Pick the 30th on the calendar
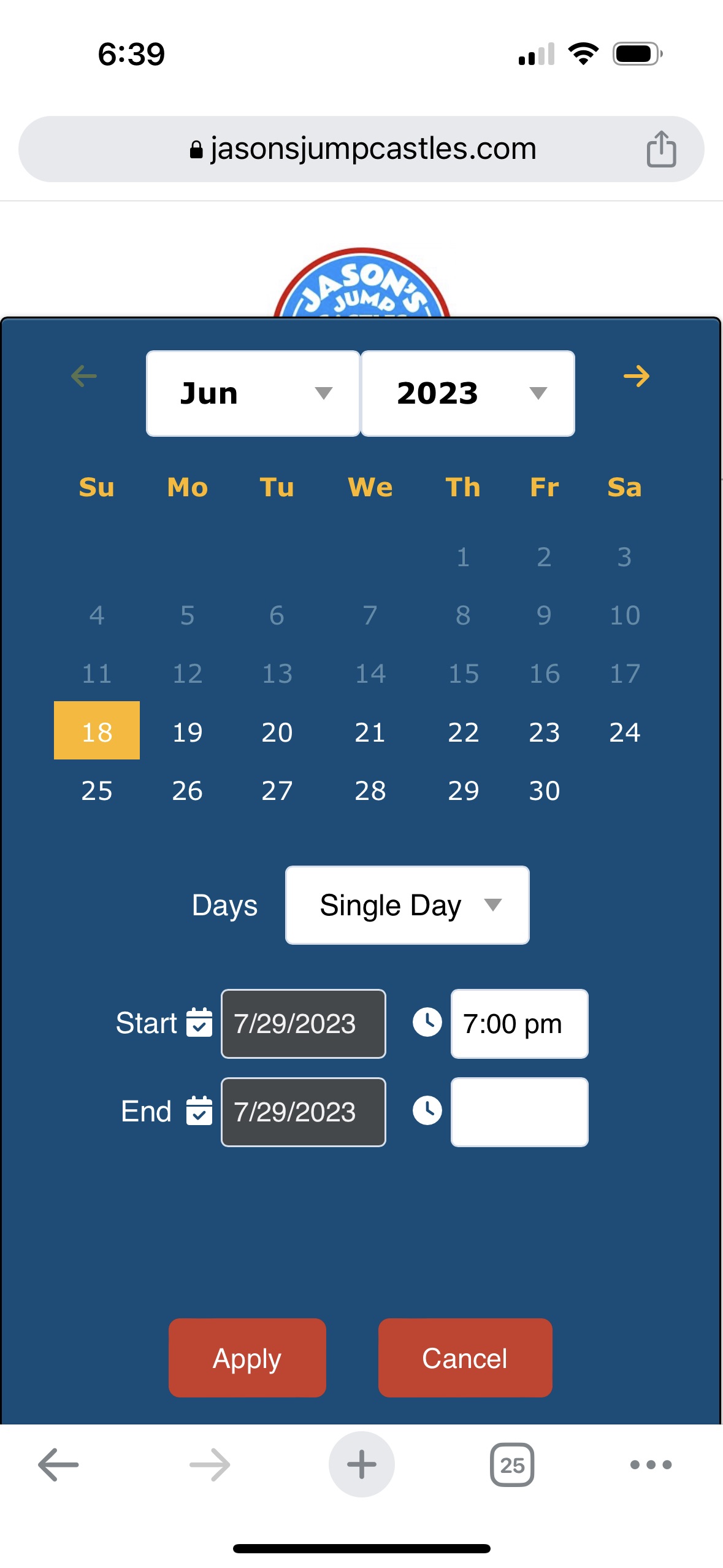The height and width of the screenshot is (1568, 723). 544,790
